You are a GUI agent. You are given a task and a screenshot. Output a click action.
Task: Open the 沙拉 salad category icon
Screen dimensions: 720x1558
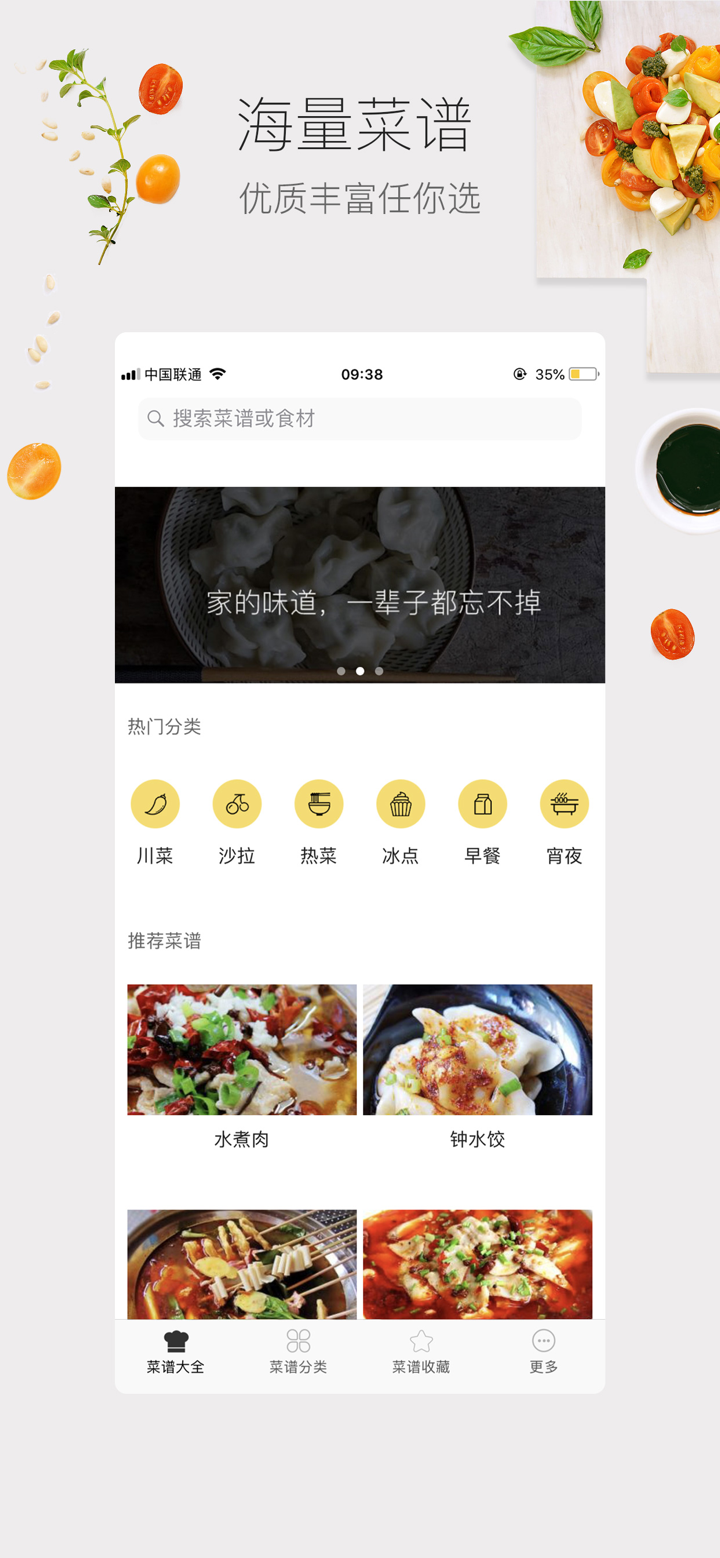point(237,803)
